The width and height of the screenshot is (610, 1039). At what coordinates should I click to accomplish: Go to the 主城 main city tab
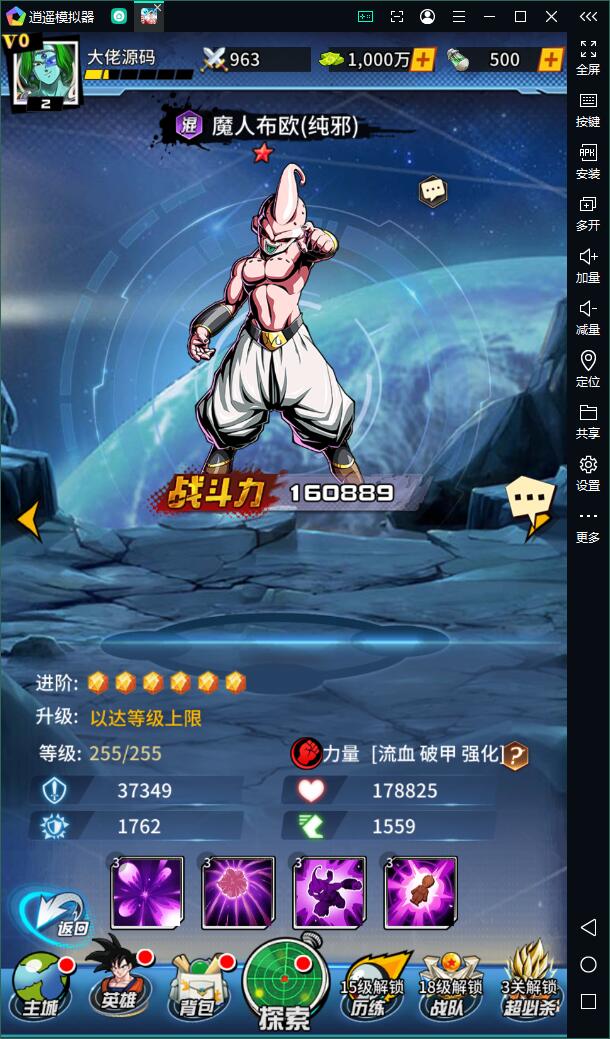tap(41, 989)
